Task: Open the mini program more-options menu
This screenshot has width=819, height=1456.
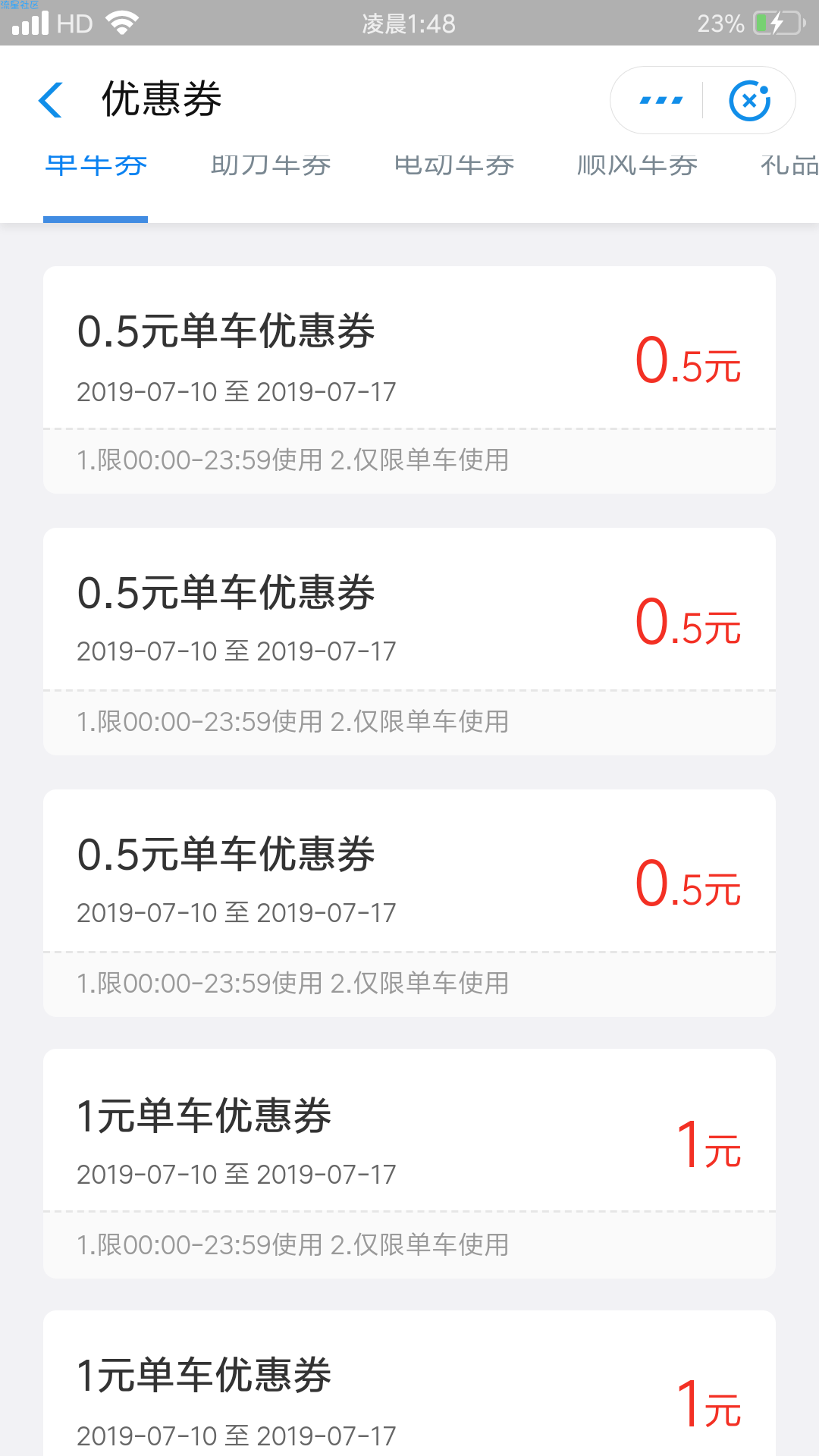Action: pos(661,100)
